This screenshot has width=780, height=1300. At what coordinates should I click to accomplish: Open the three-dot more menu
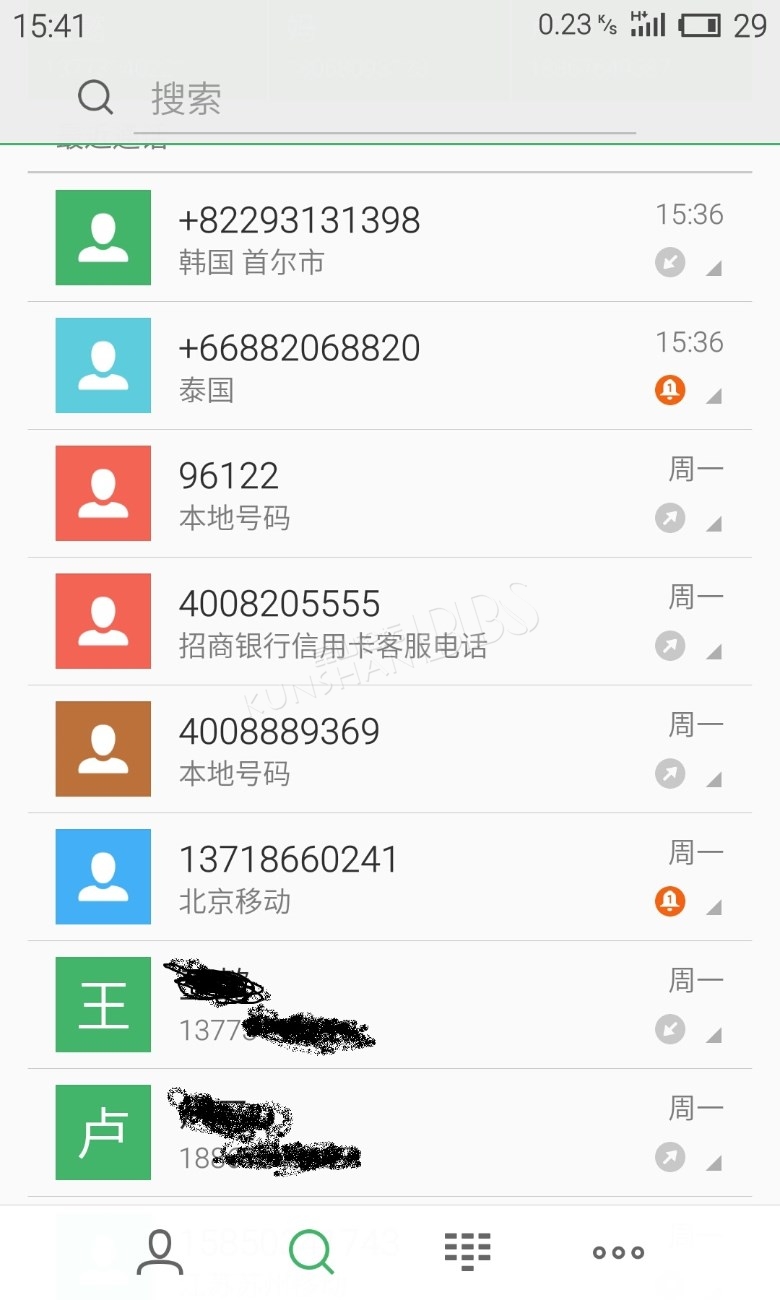(618, 1253)
